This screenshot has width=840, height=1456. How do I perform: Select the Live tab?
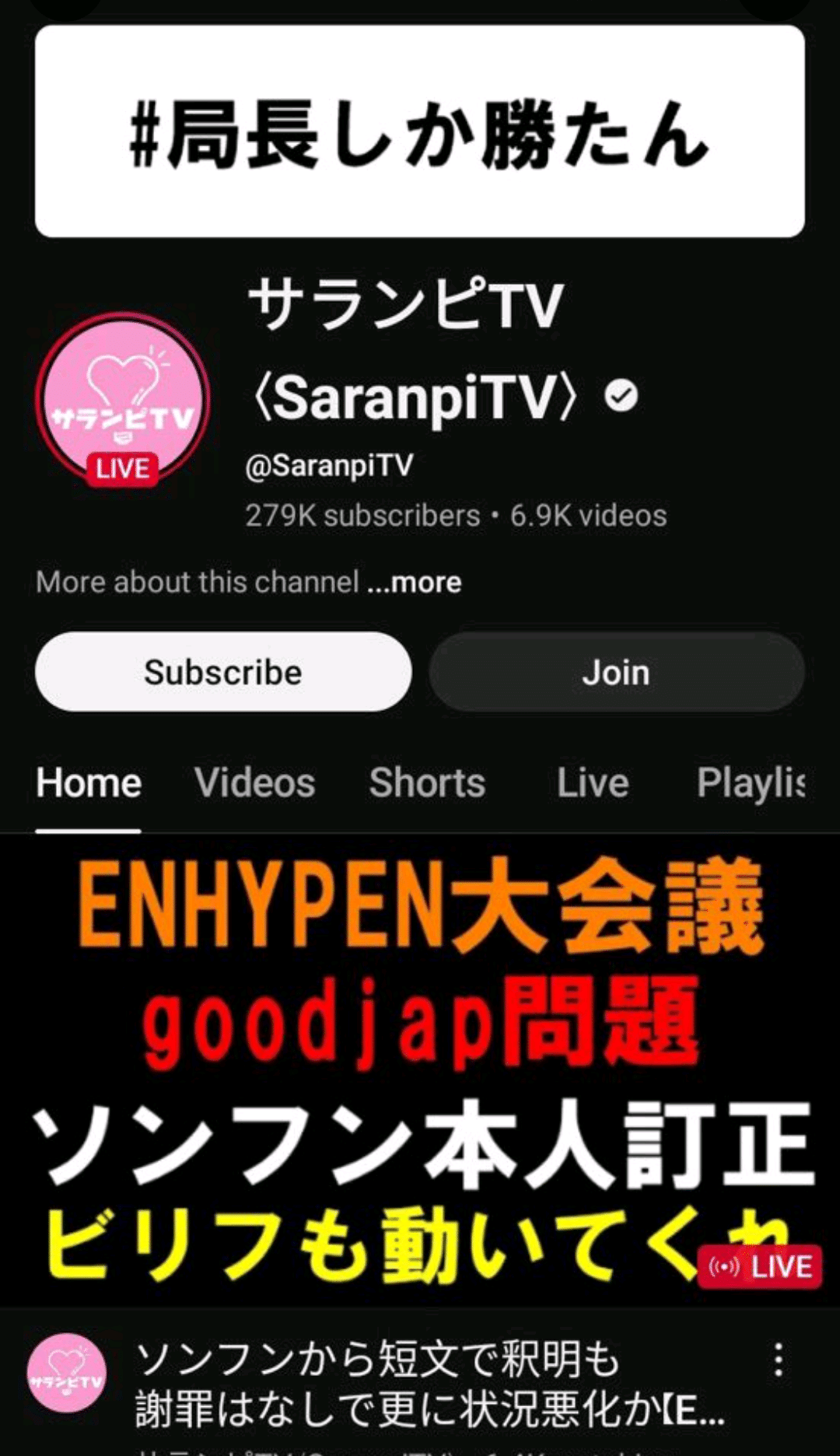(x=592, y=783)
